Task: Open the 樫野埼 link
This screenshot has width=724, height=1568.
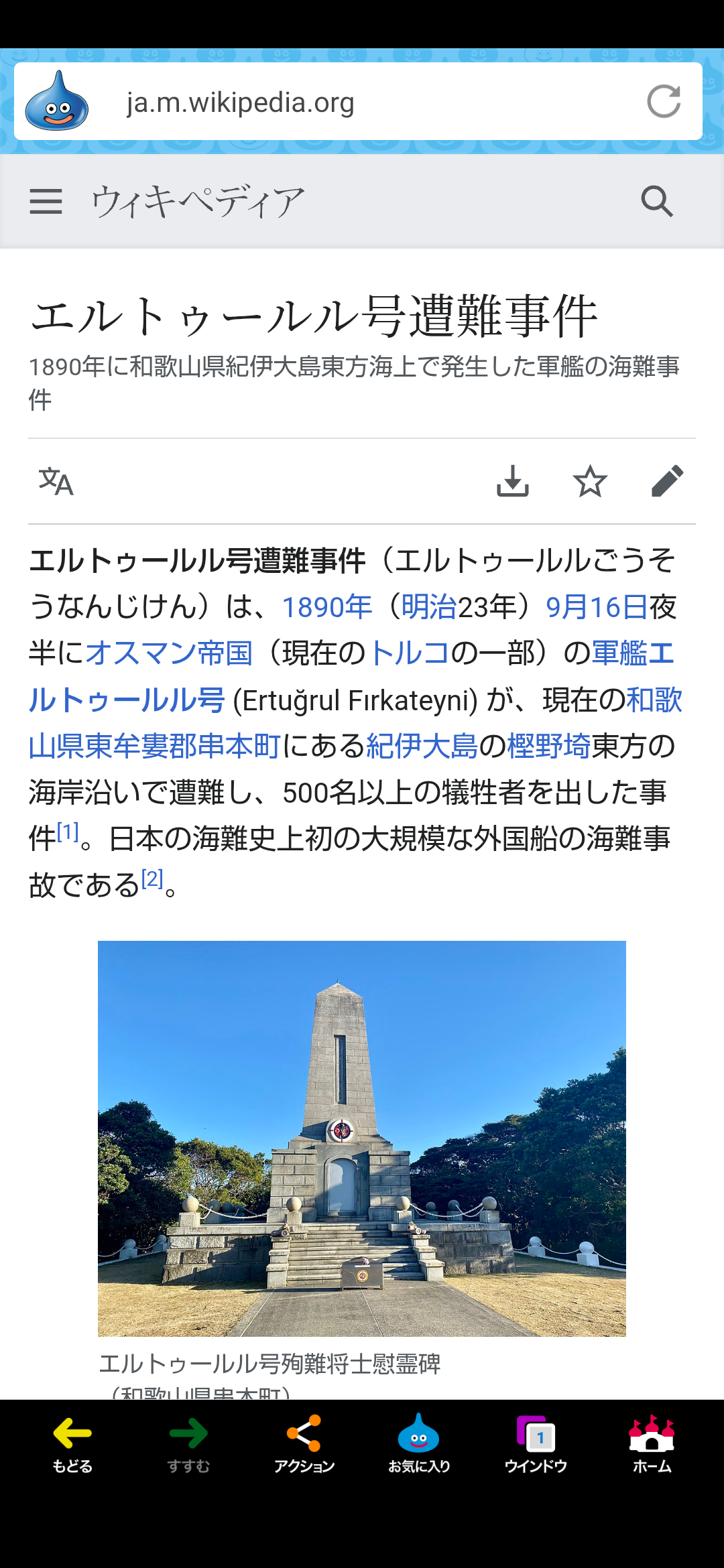Action: (x=548, y=746)
